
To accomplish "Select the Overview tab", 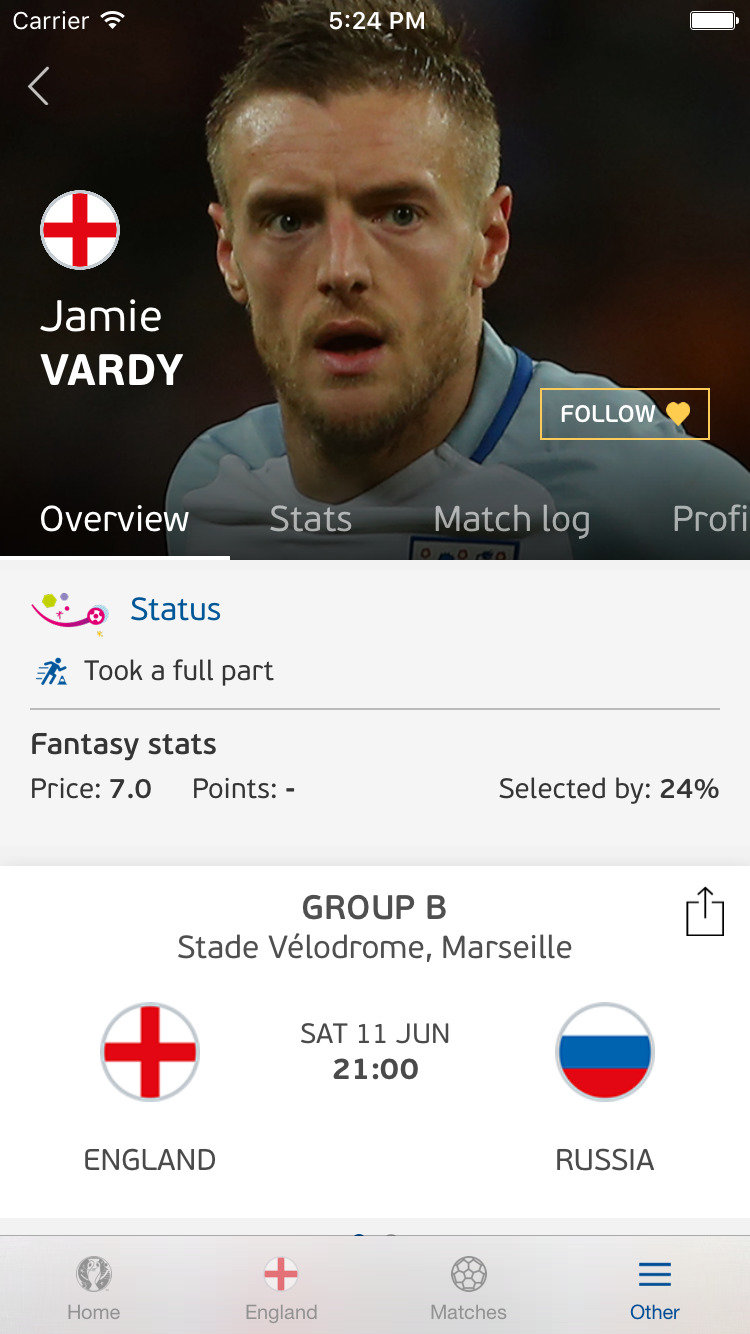I will [x=114, y=519].
